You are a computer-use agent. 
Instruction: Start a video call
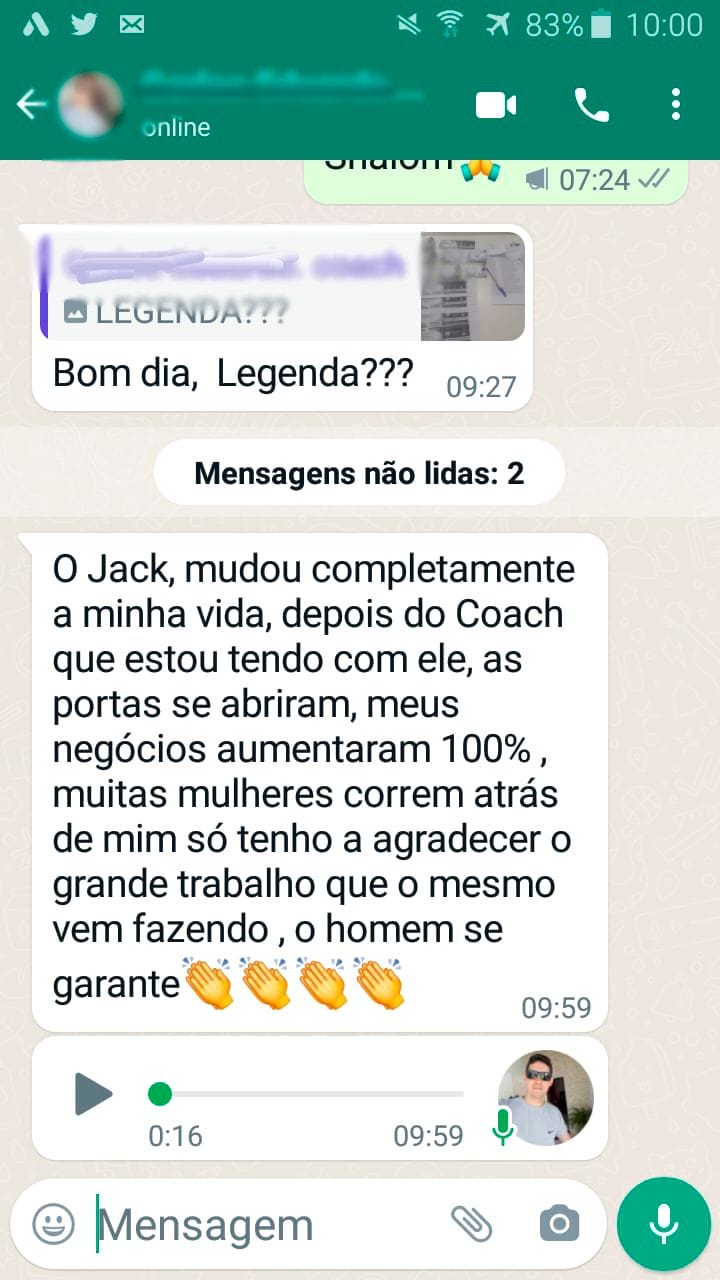click(x=496, y=104)
